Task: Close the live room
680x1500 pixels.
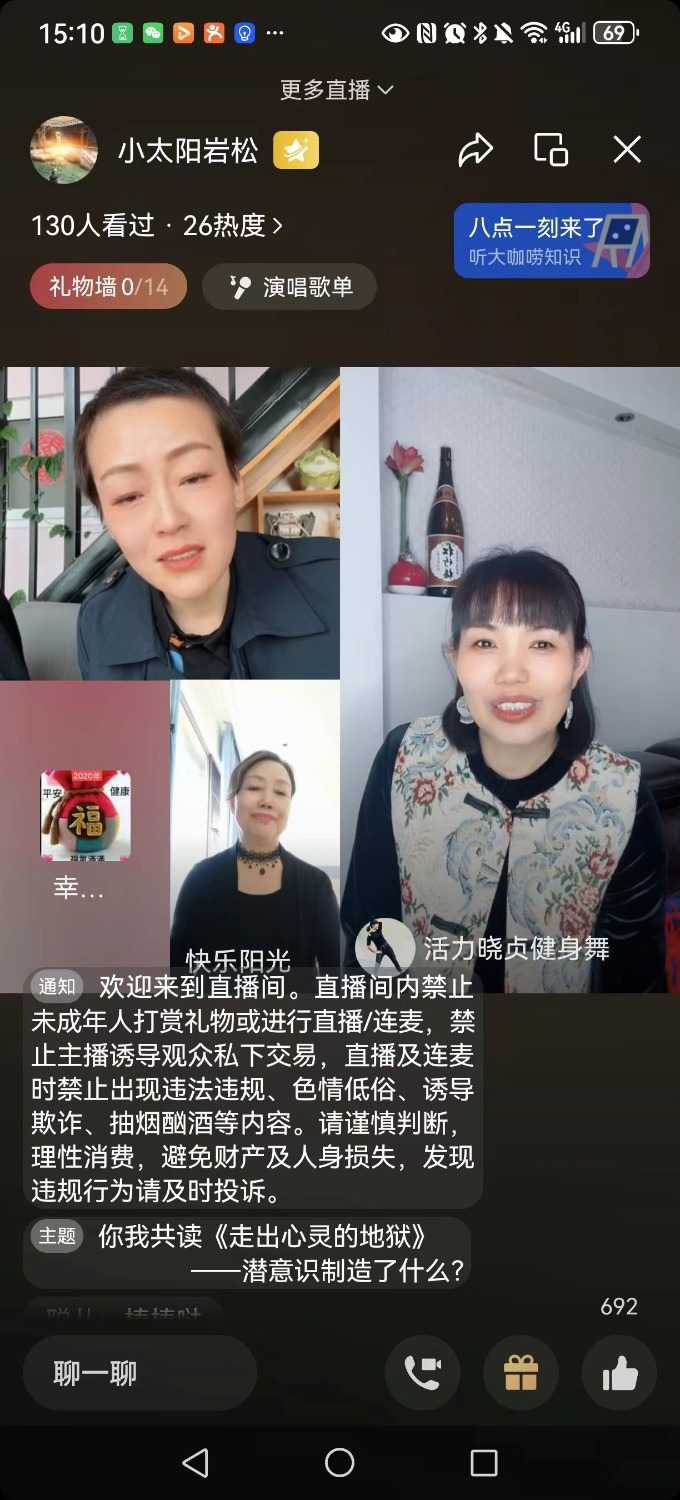Action: pos(627,150)
